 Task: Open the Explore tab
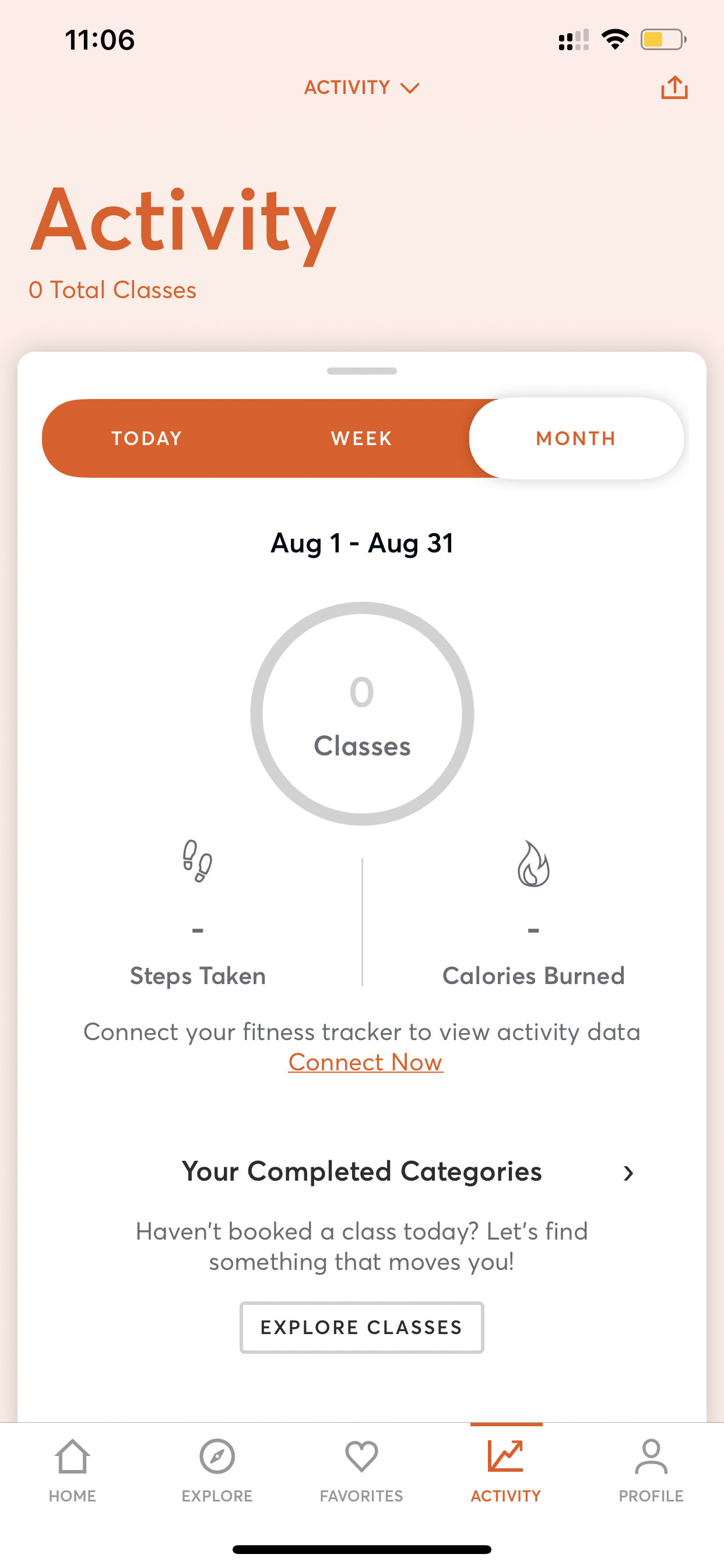click(x=217, y=1469)
